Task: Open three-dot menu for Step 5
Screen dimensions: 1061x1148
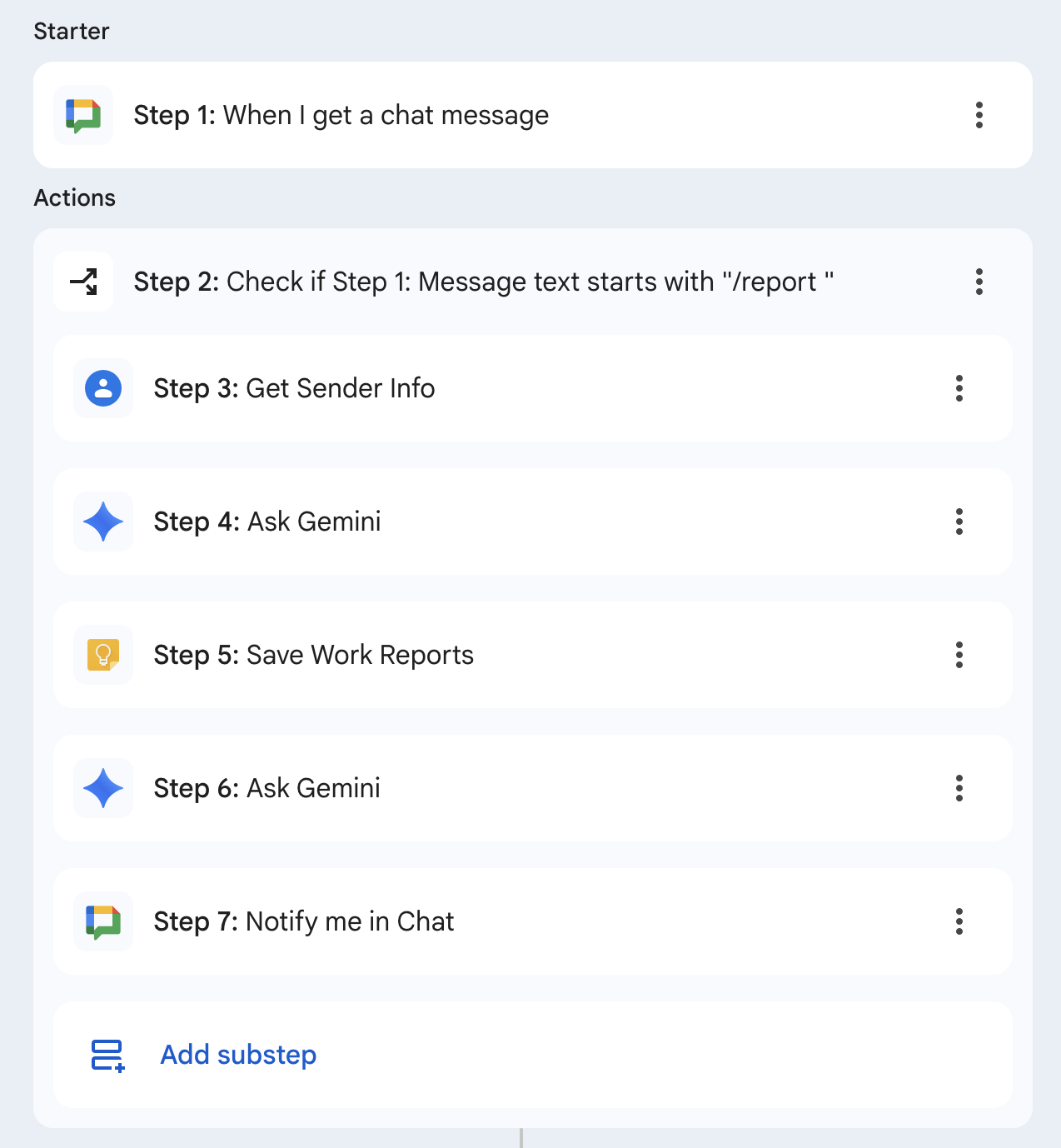Action: [x=959, y=655]
